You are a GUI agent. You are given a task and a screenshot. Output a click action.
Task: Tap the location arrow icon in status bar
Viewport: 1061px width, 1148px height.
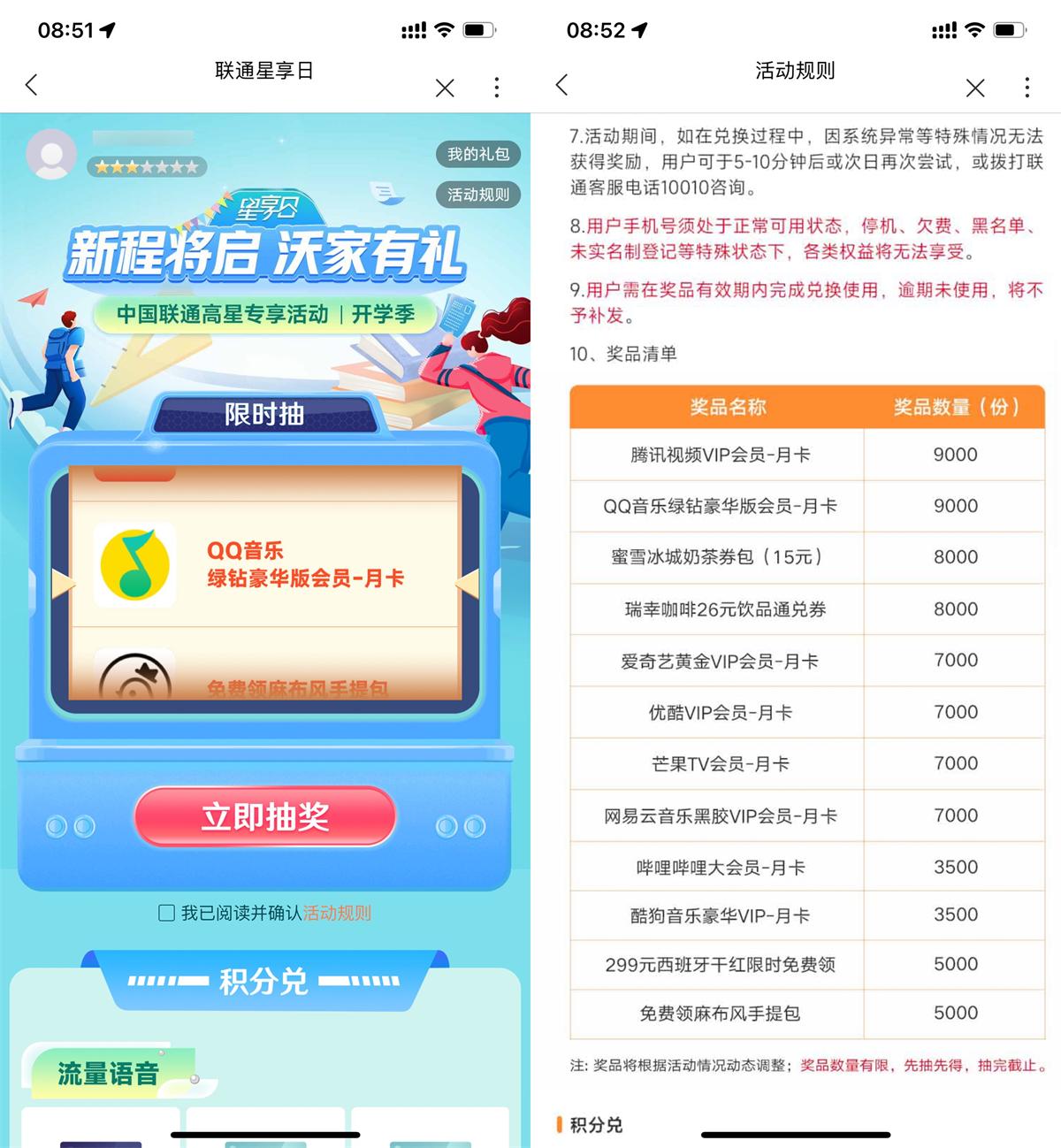109,29
